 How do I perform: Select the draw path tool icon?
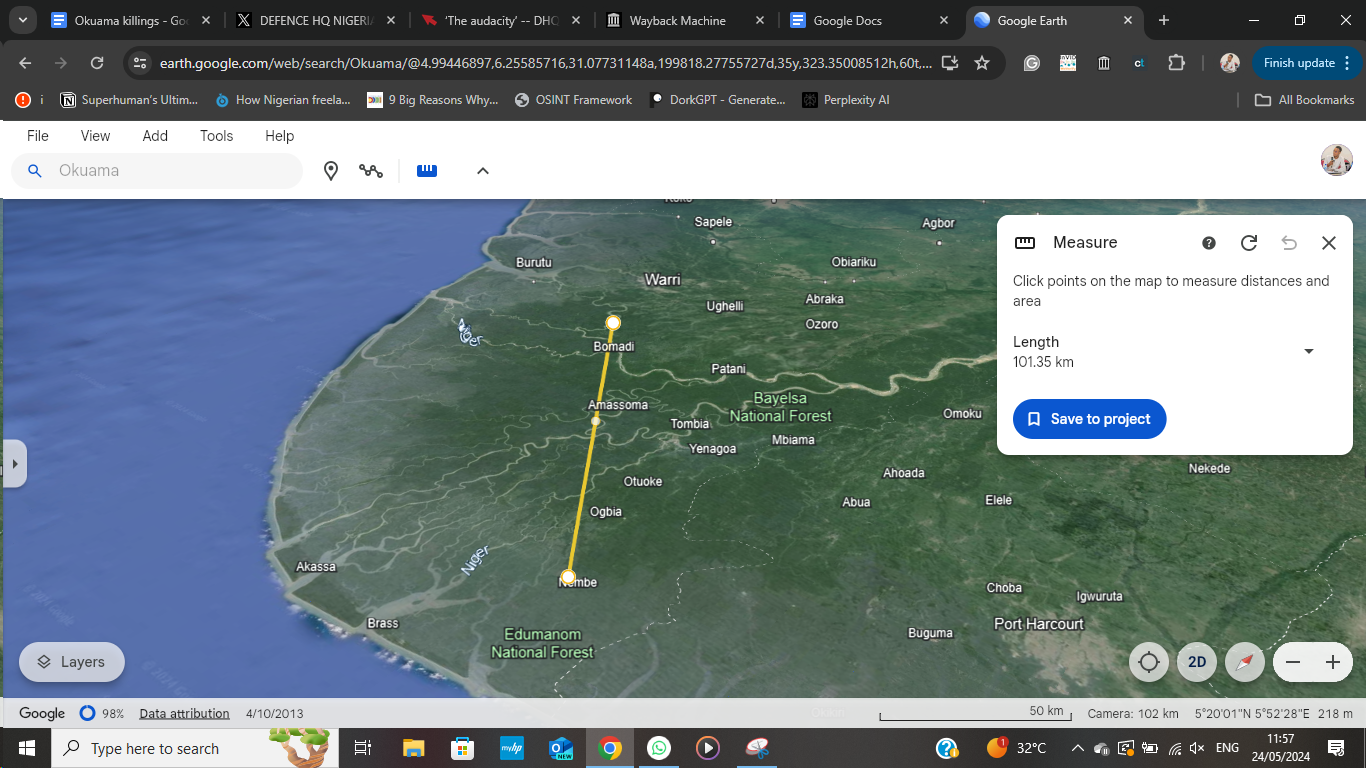371,171
